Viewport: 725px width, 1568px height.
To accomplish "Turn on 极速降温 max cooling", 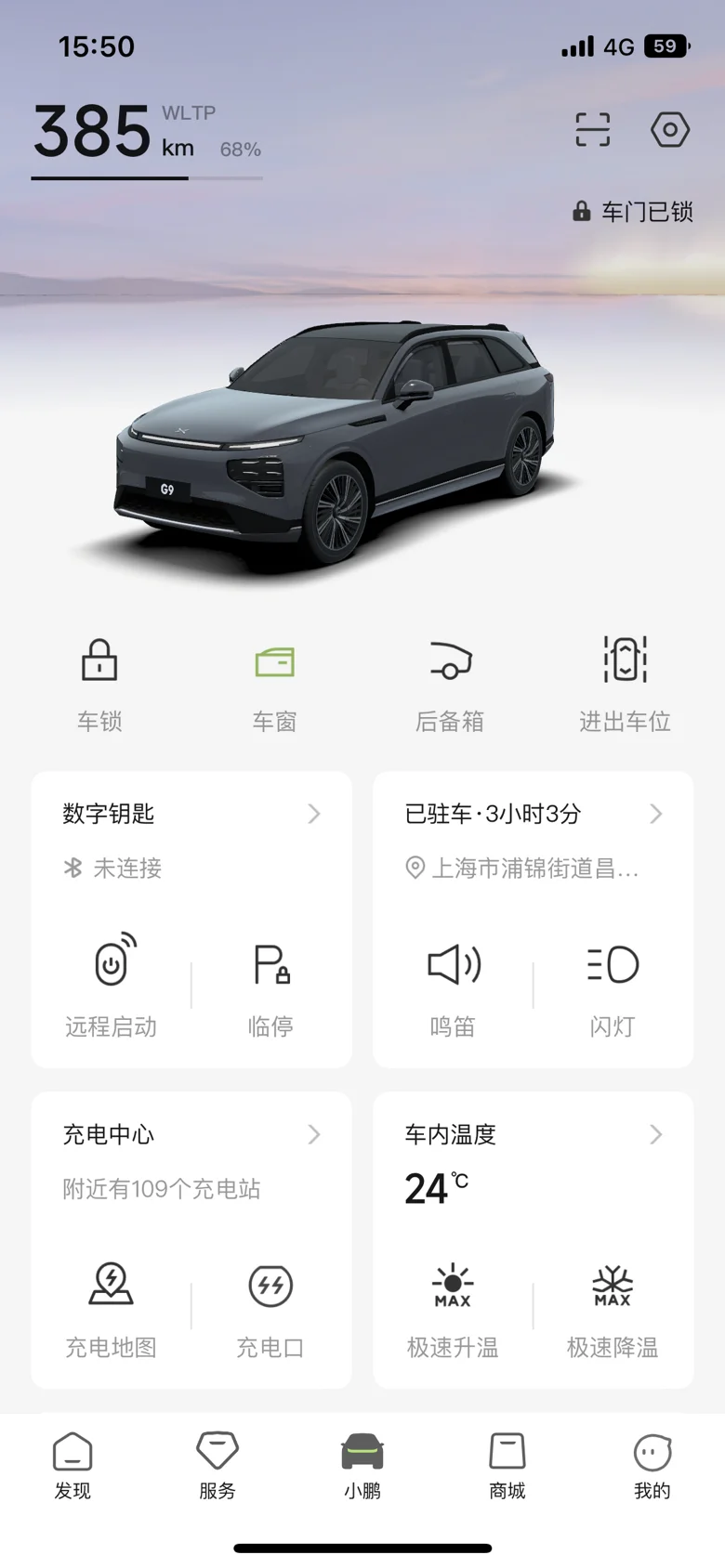I will click(x=613, y=1307).
